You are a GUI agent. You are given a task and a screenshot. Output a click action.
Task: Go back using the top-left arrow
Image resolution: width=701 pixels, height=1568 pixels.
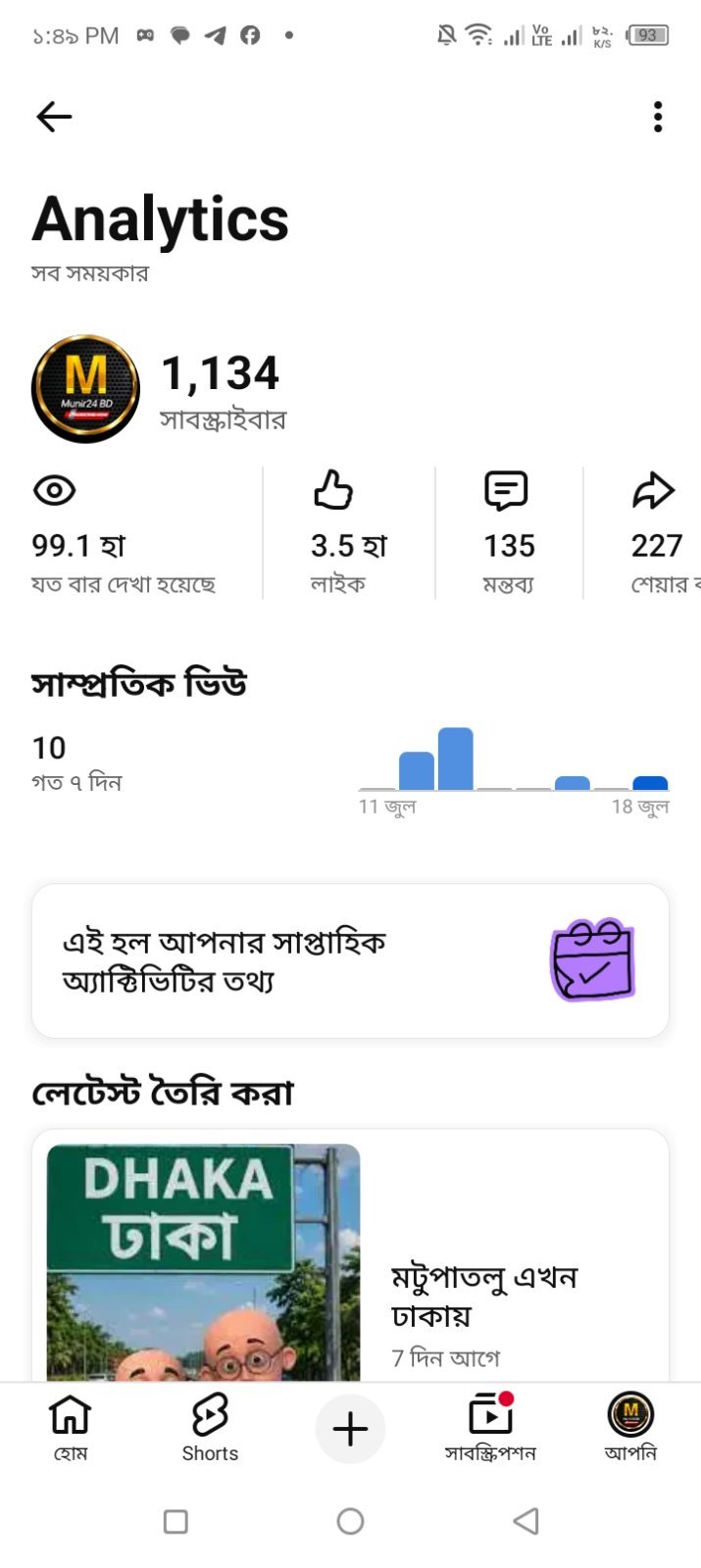(x=54, y=117)
